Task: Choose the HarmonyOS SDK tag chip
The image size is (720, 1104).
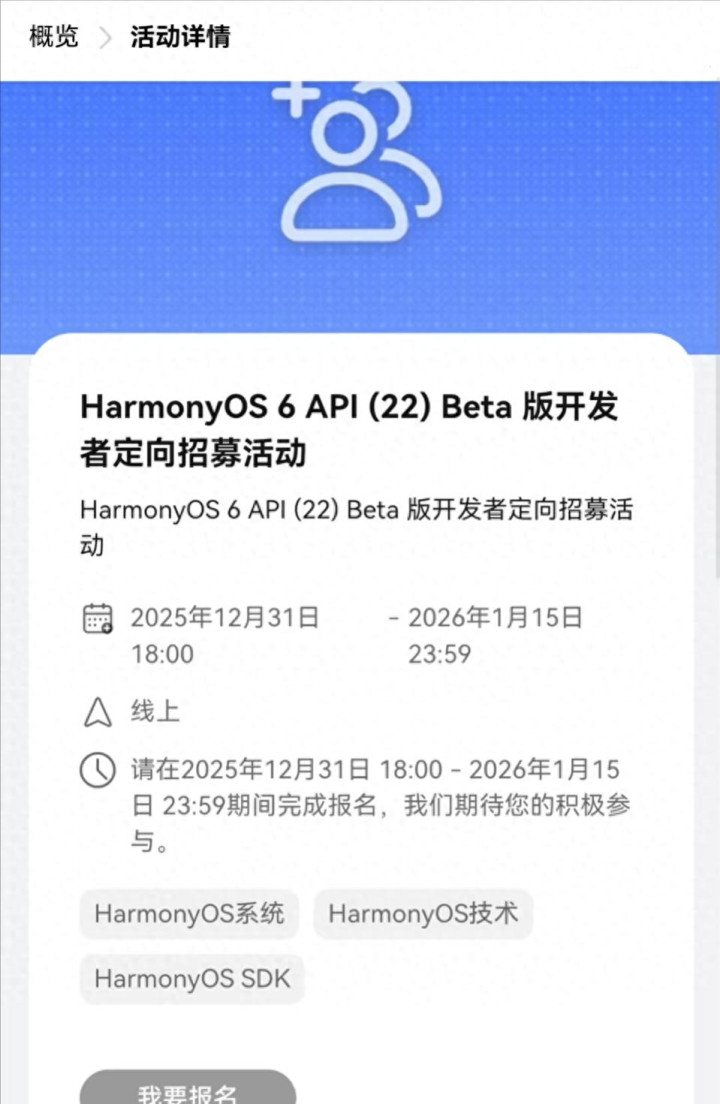Action: (x=192, y=978)
